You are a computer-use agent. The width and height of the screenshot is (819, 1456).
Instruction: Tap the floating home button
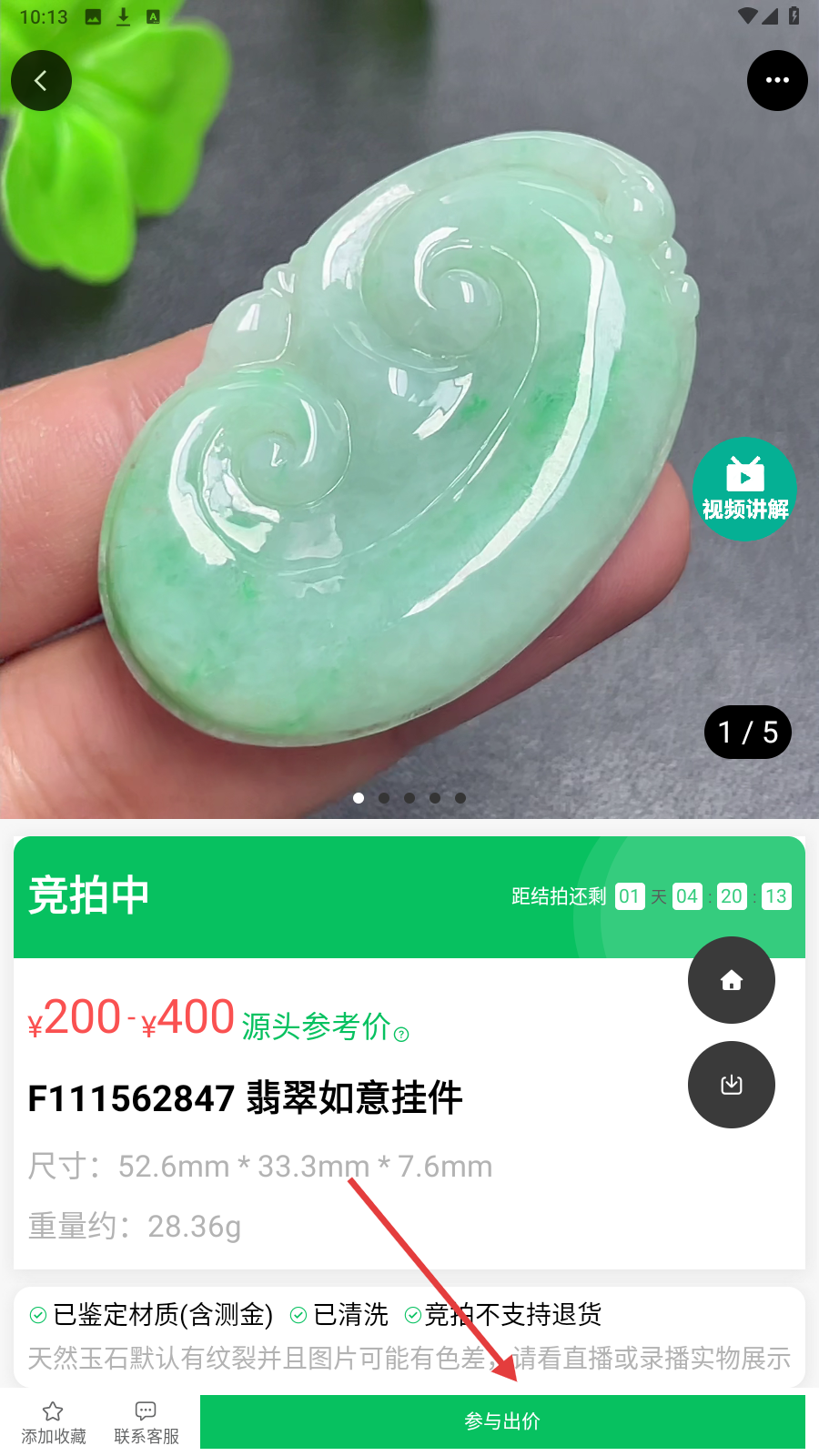[x=731, y=980]
